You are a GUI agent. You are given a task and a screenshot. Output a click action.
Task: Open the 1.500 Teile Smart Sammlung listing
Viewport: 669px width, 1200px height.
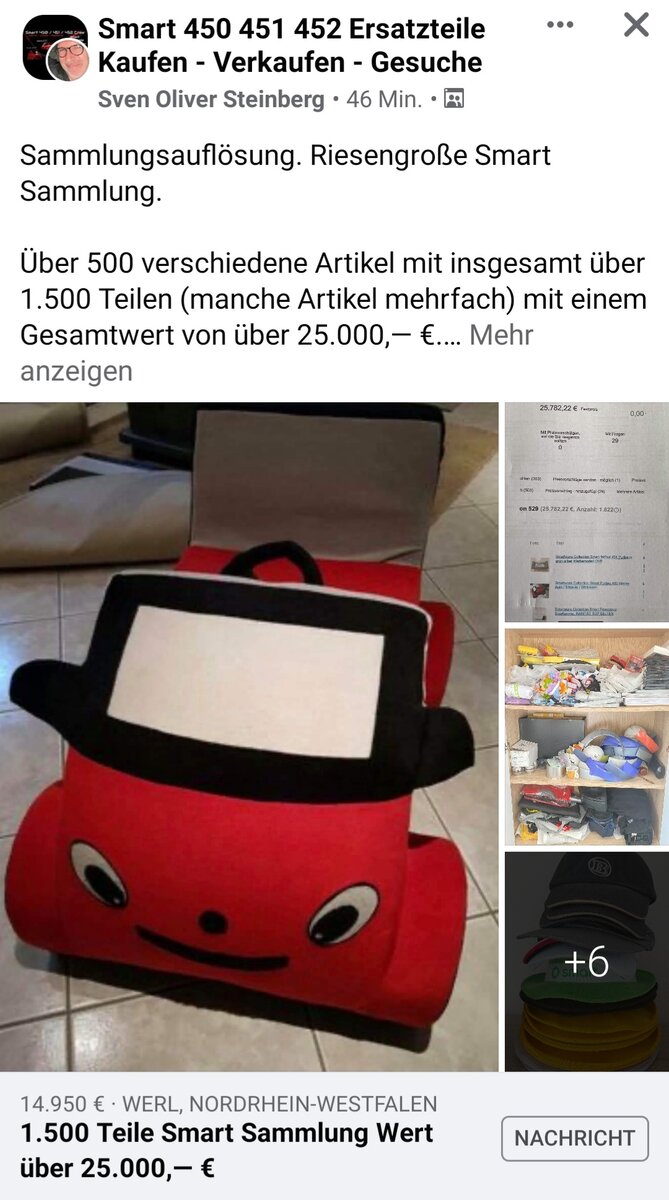(227, 1150)
